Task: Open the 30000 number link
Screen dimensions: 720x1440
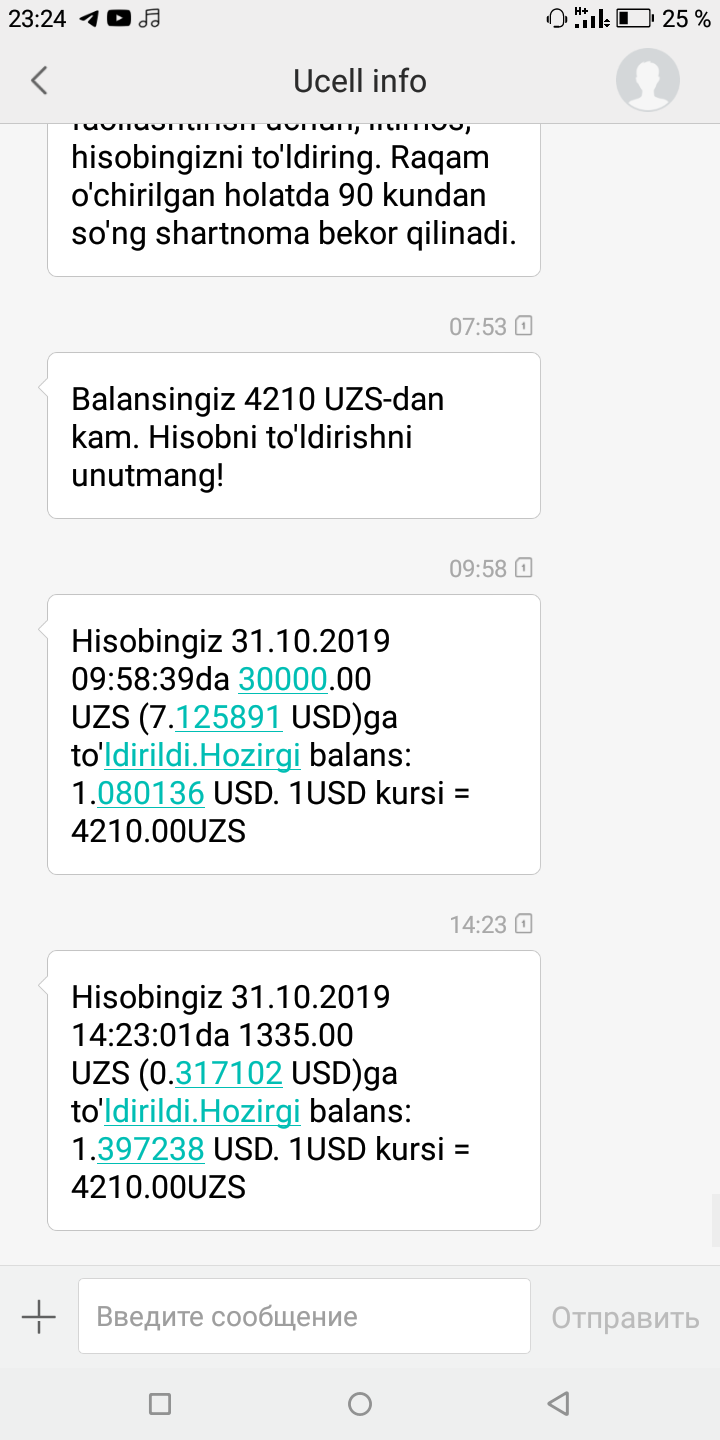Action: click(x=282, y=679)
